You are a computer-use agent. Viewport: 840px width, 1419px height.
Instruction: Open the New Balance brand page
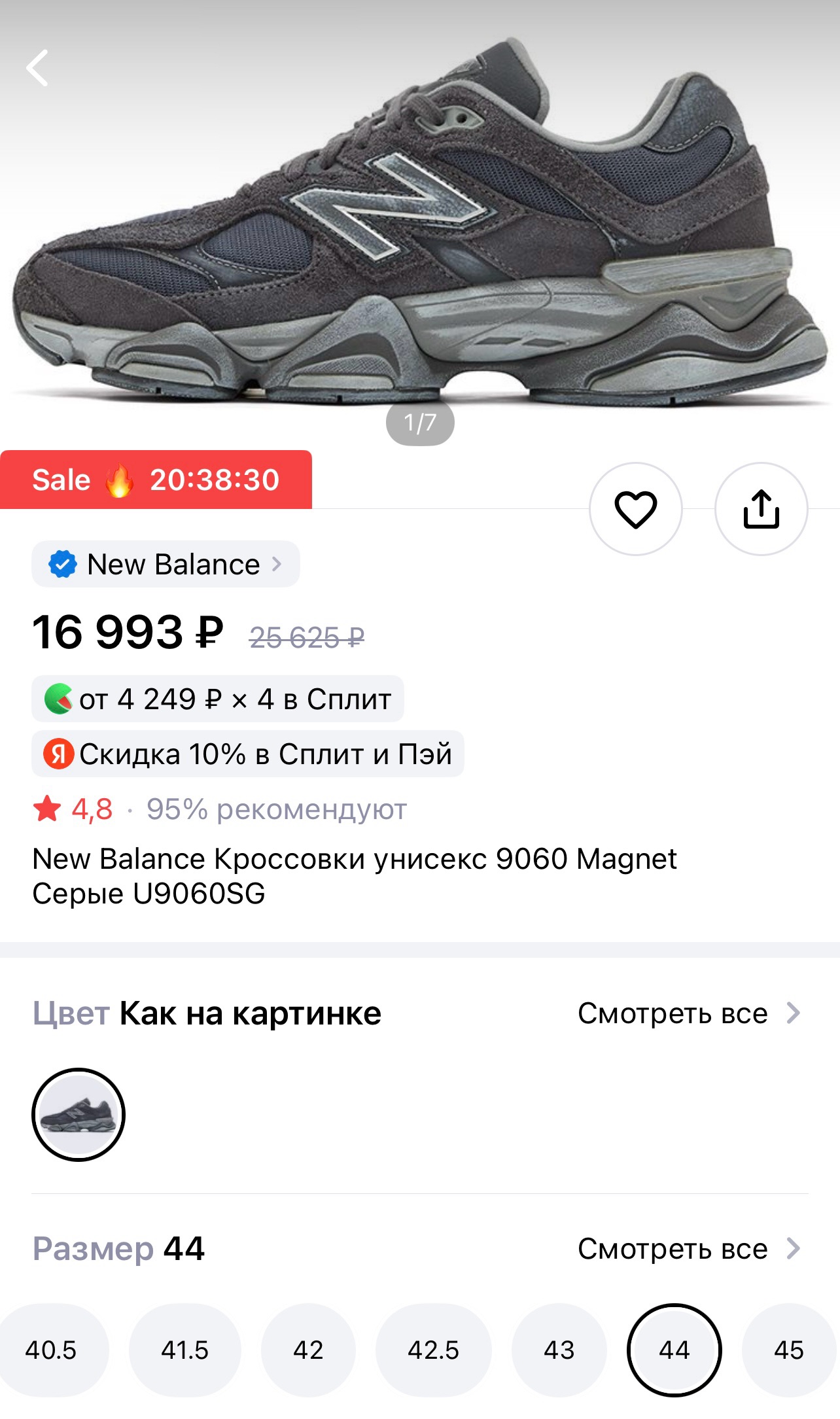(x=166, y=564)
